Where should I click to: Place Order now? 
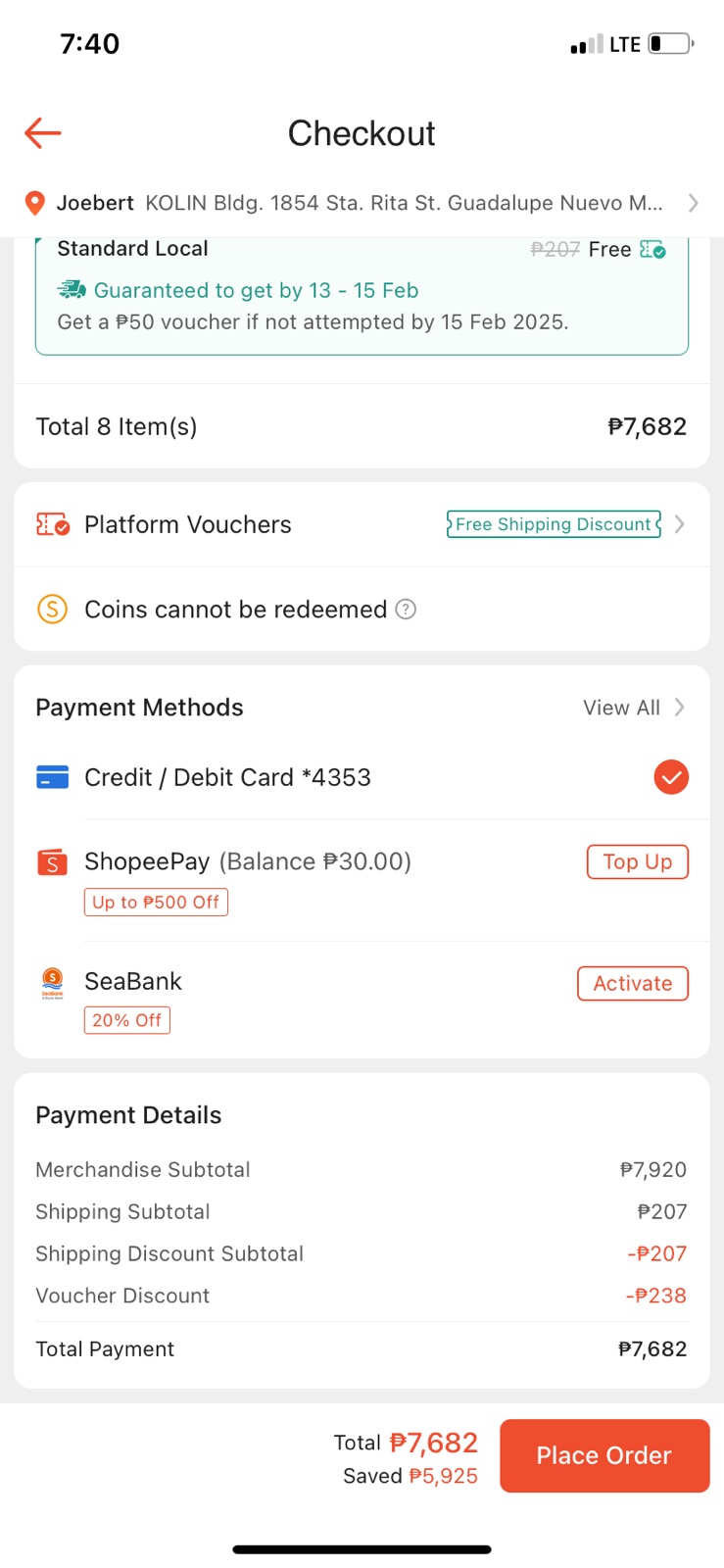(603, 1455)
